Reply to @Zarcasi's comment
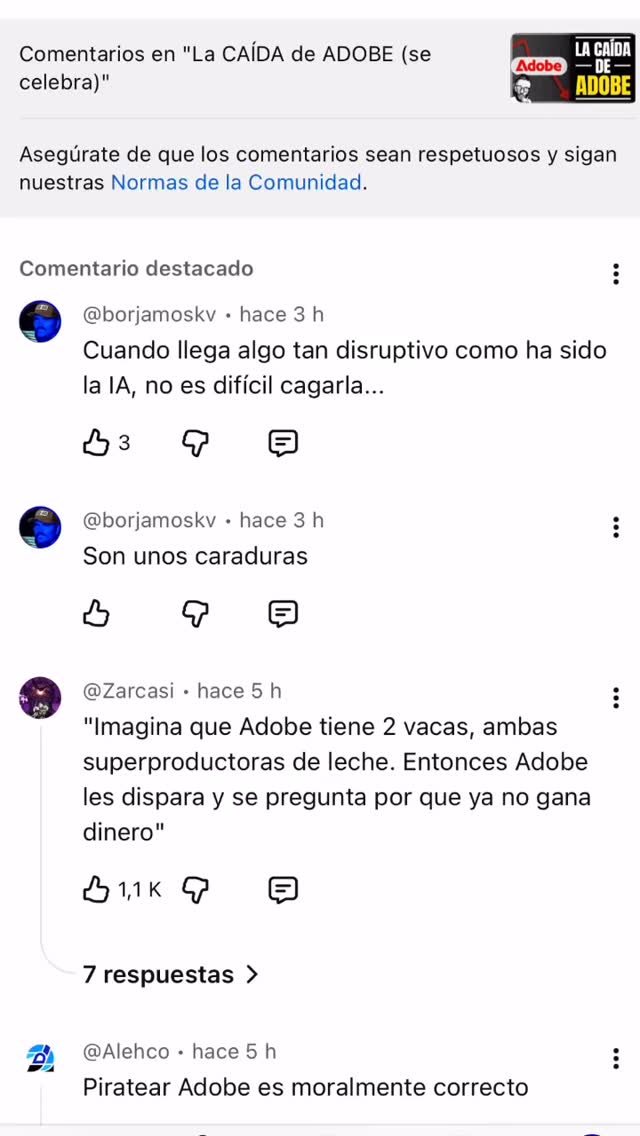The width and height of the screenshot is (640, 1136). pos(283,889)
